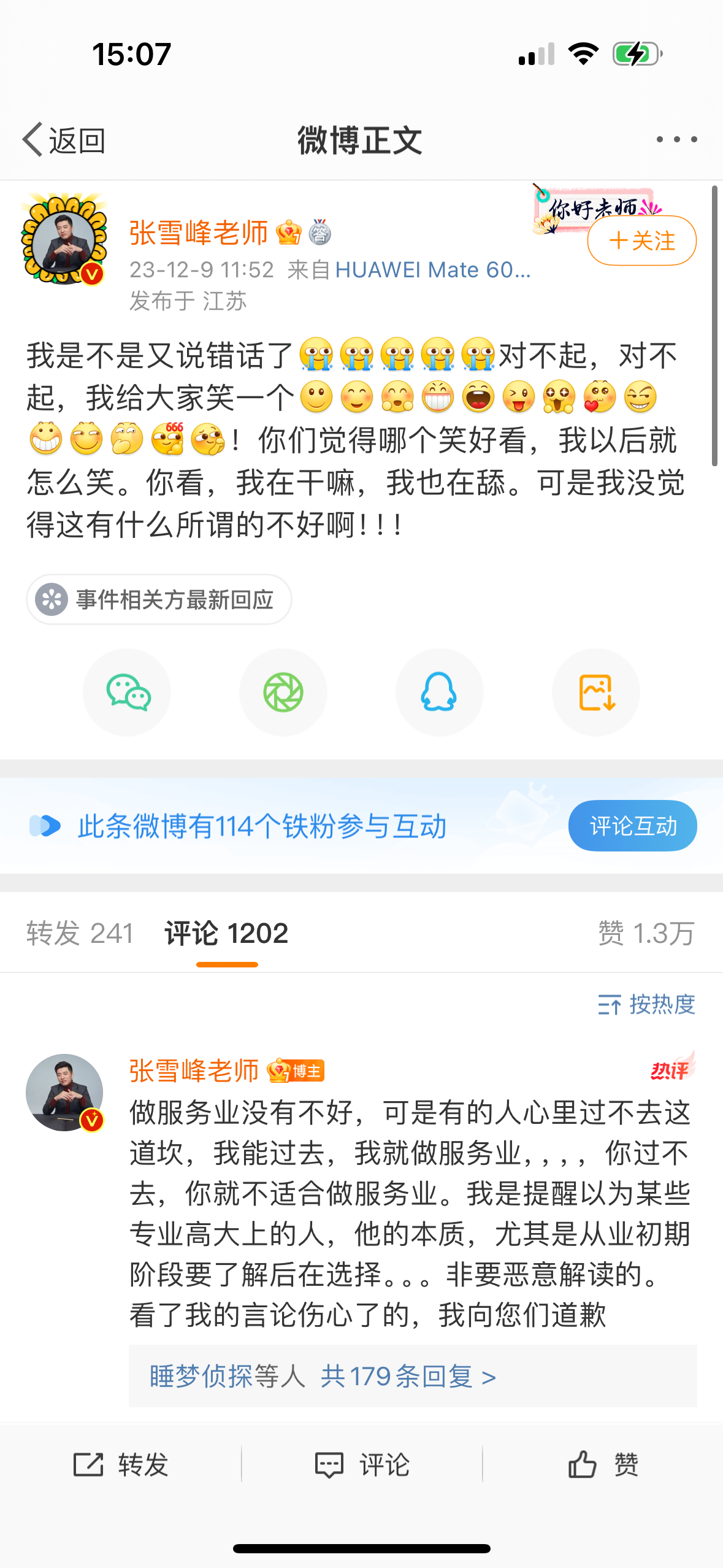
Task: Open the HUAWEI Mate 60 source link
Action: tap(432, 270)
